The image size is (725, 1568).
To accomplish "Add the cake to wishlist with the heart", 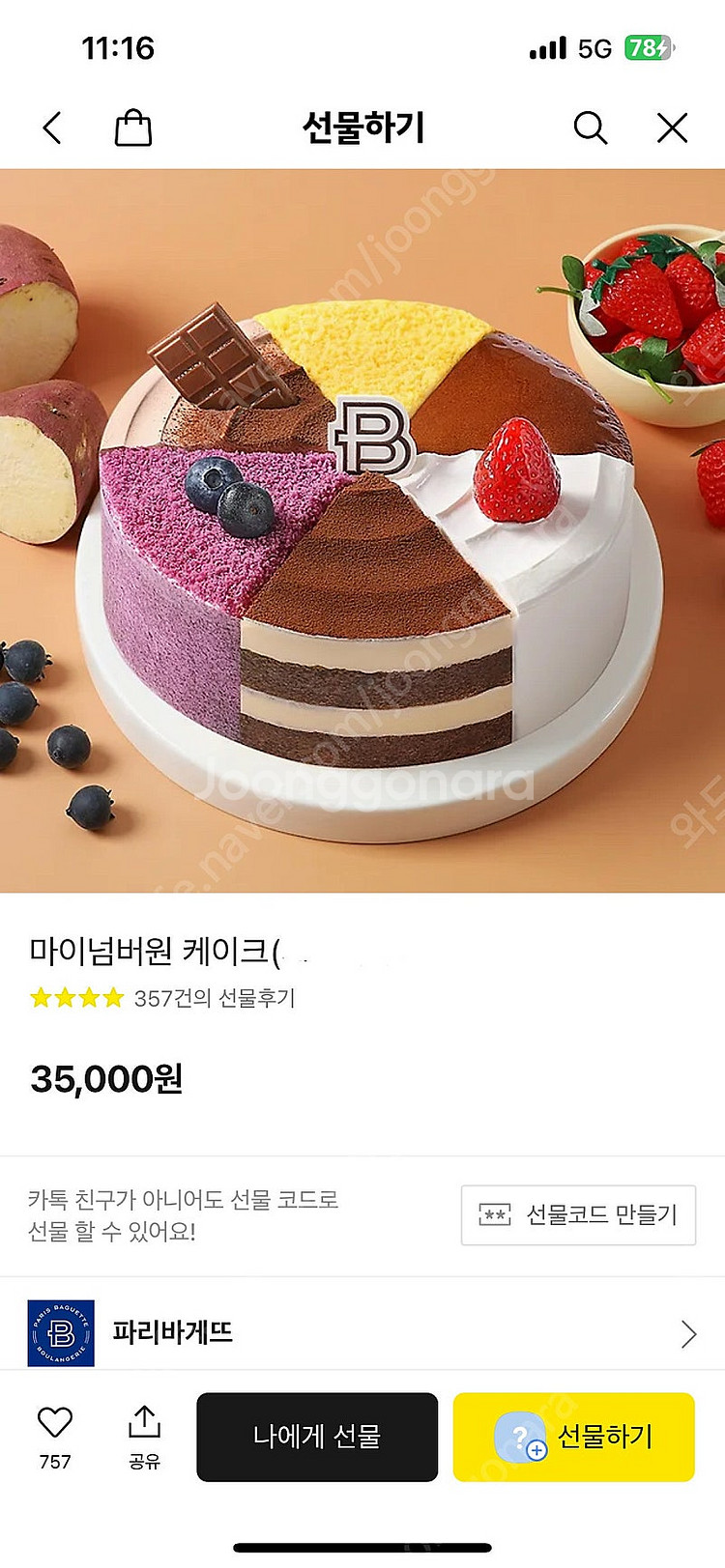I will (55, 1423).
